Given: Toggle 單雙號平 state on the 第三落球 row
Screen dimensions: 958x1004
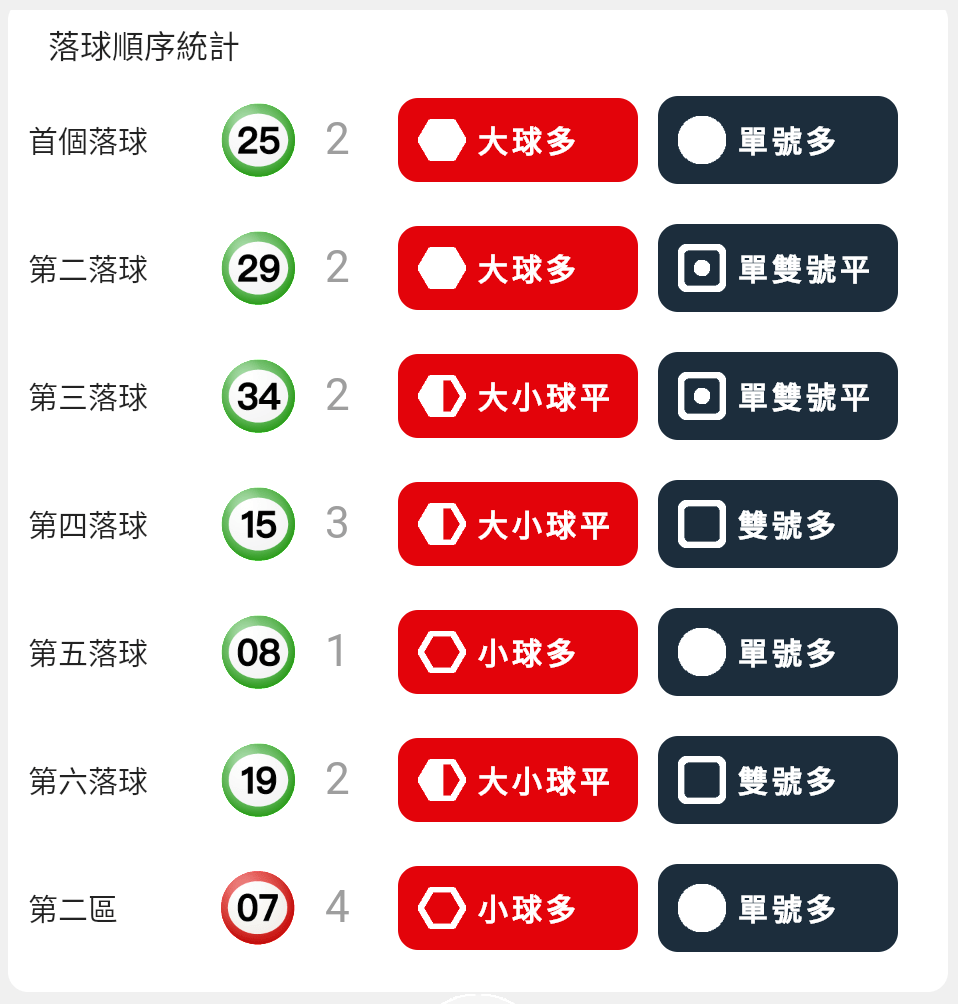Looking at the screenshot, I should click(x=777, y=396).
